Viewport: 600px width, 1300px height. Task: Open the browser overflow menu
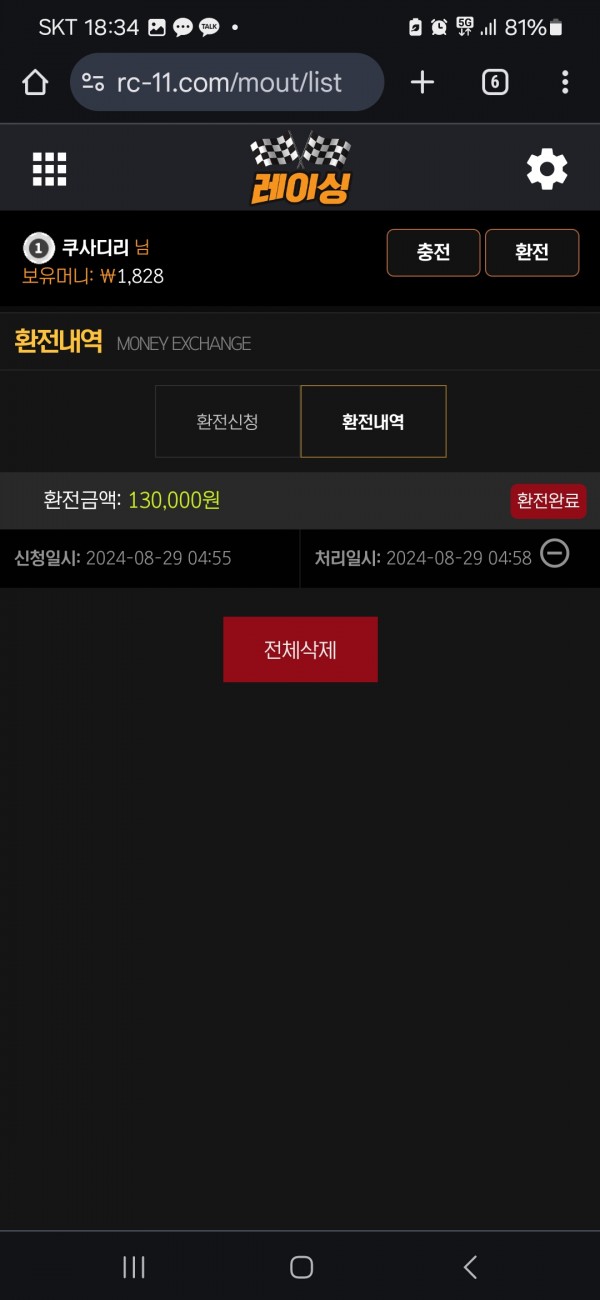point(565,82)
